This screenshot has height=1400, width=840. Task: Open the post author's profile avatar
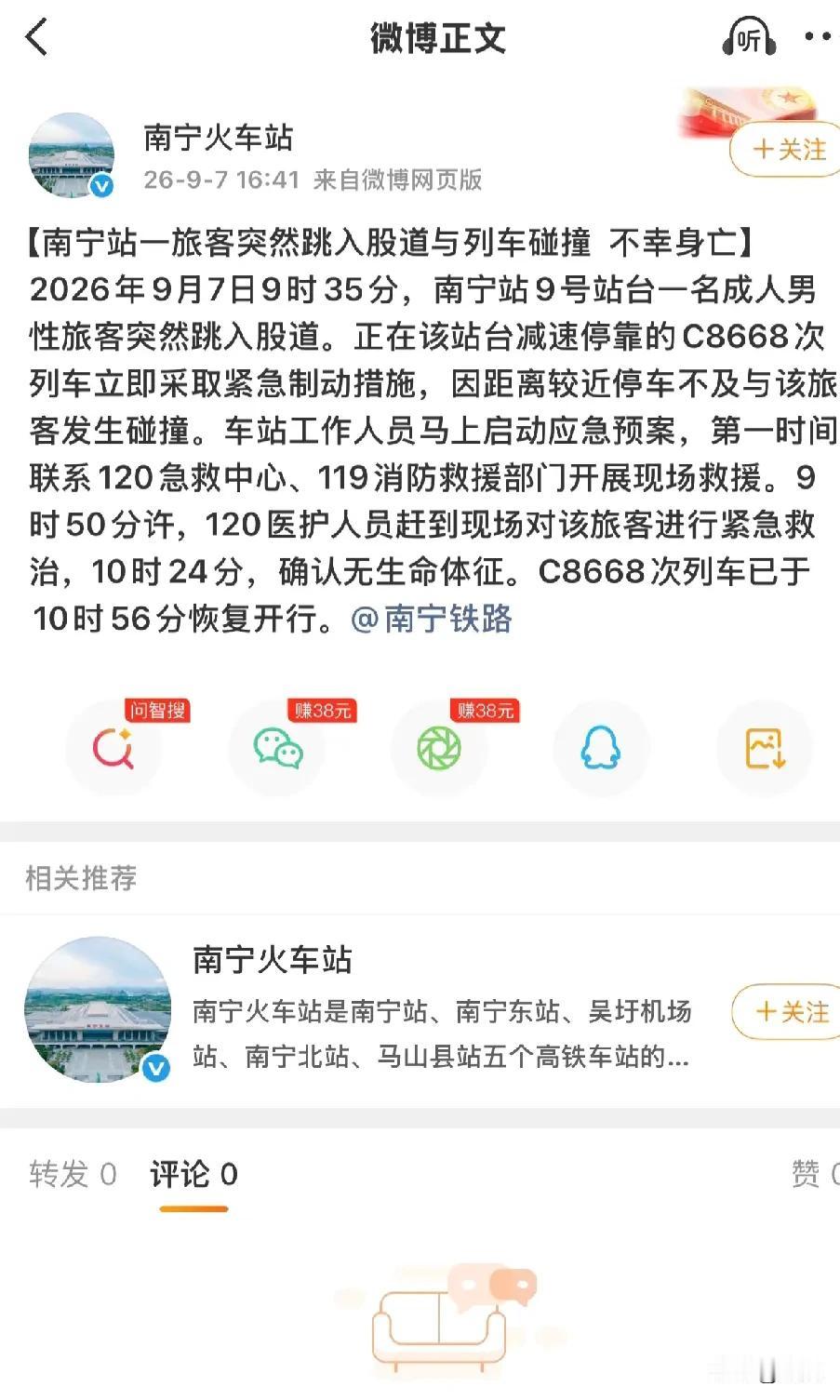pyautogui.click(x=72, y=156)
